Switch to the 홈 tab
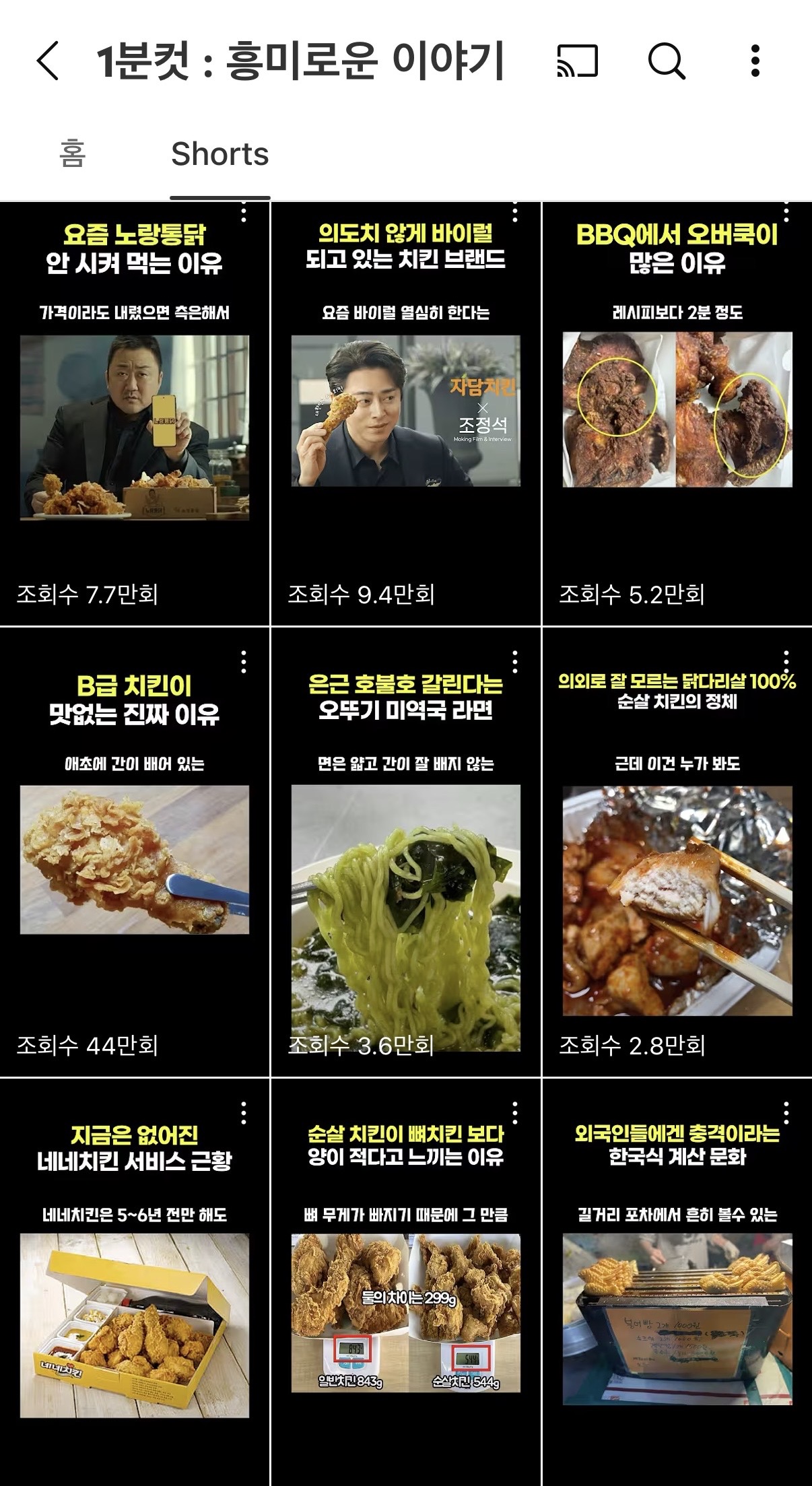Viewport: 812px width, 1486px height. click(x=73, y=154)
